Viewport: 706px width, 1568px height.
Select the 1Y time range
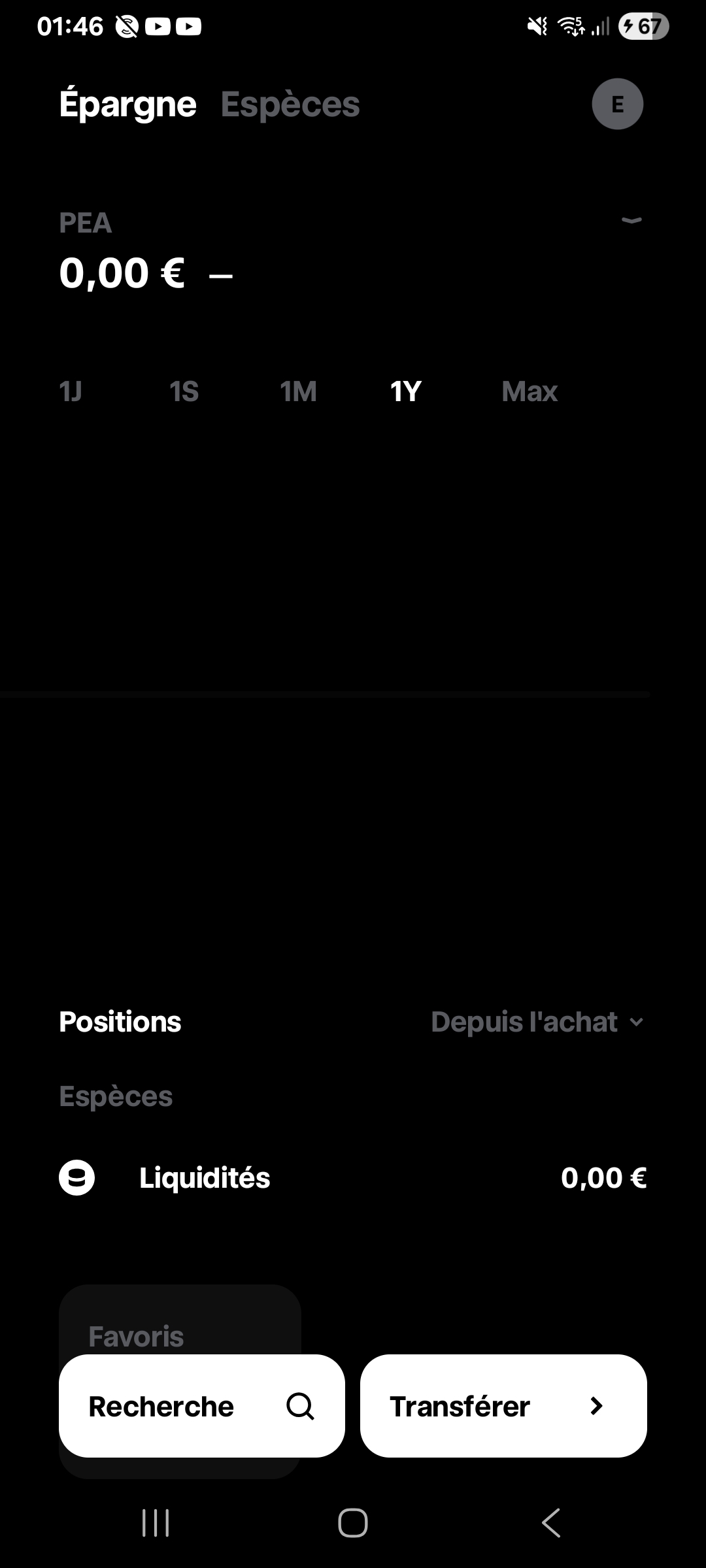[406, 391]
